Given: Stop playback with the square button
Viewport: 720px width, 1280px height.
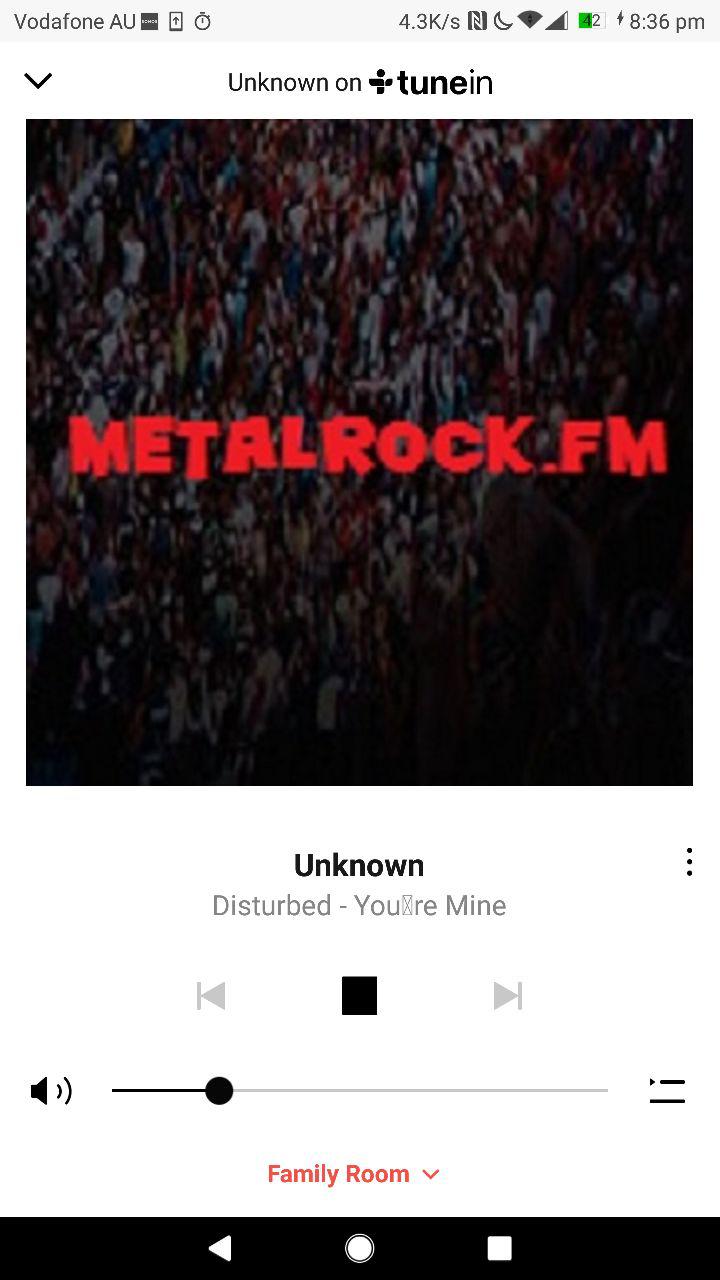Looking at the screenshot, I should click(359, 996).
